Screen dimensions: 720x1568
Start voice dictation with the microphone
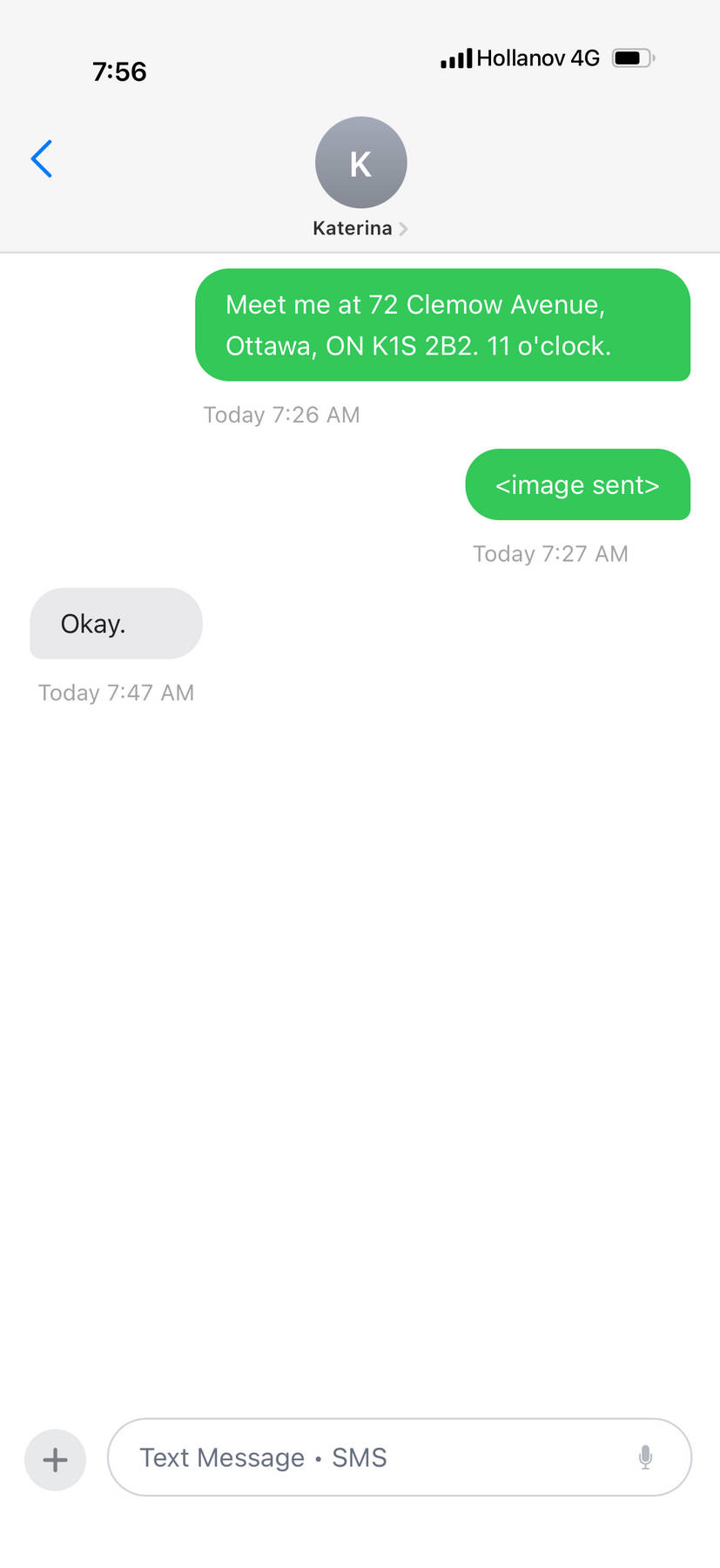click(x=645, y=1457)
